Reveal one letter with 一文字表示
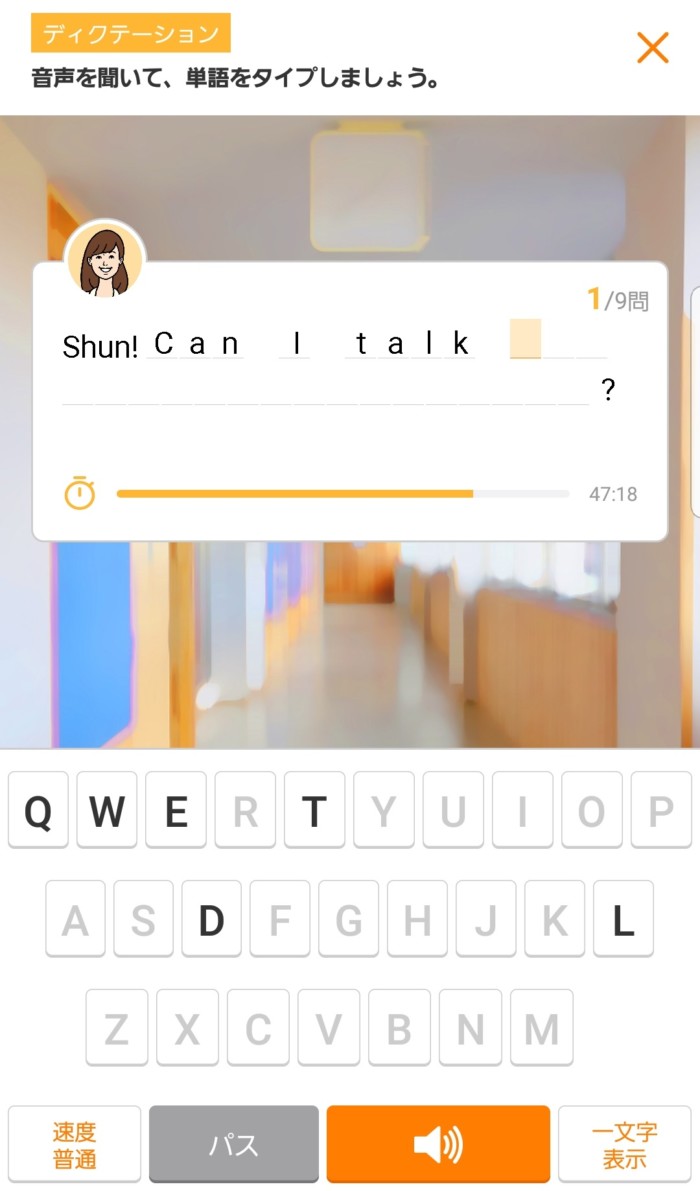Image resolution: width=700 pixels, height=1191 pixels. (624, 1144)
